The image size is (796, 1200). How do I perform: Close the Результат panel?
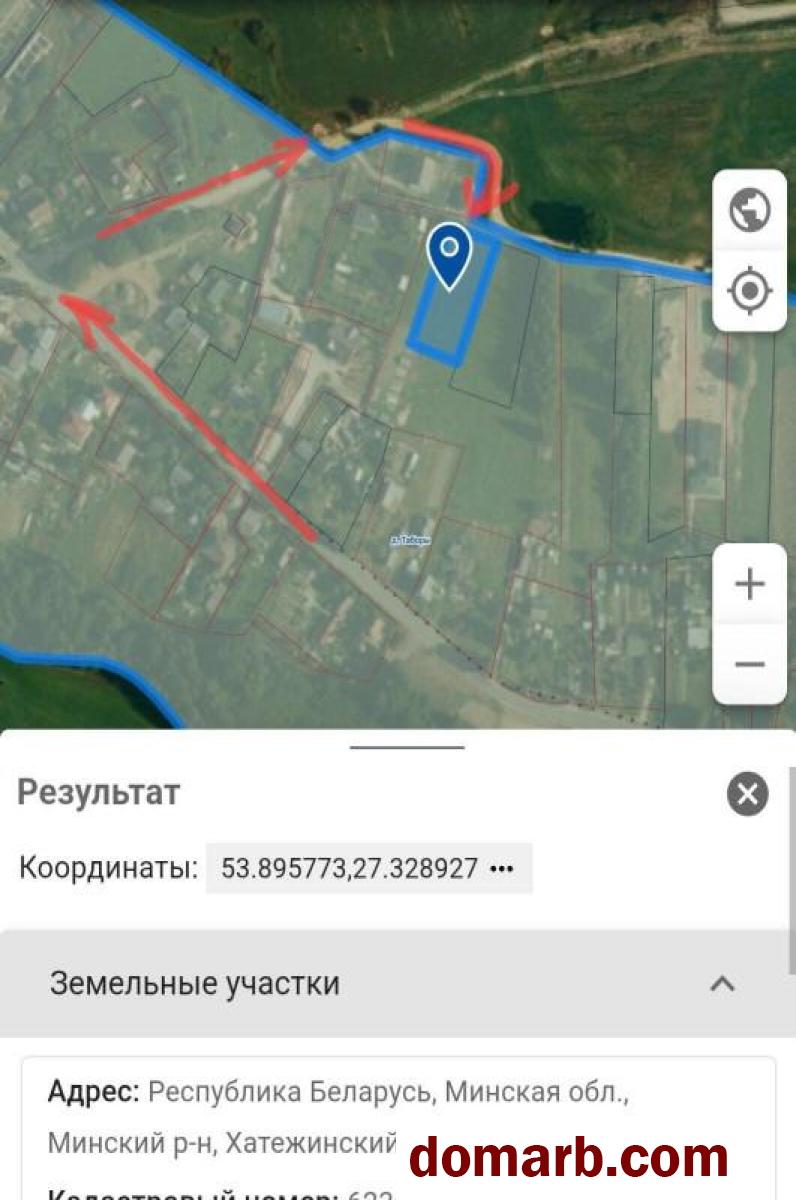[x=747, y=795]
